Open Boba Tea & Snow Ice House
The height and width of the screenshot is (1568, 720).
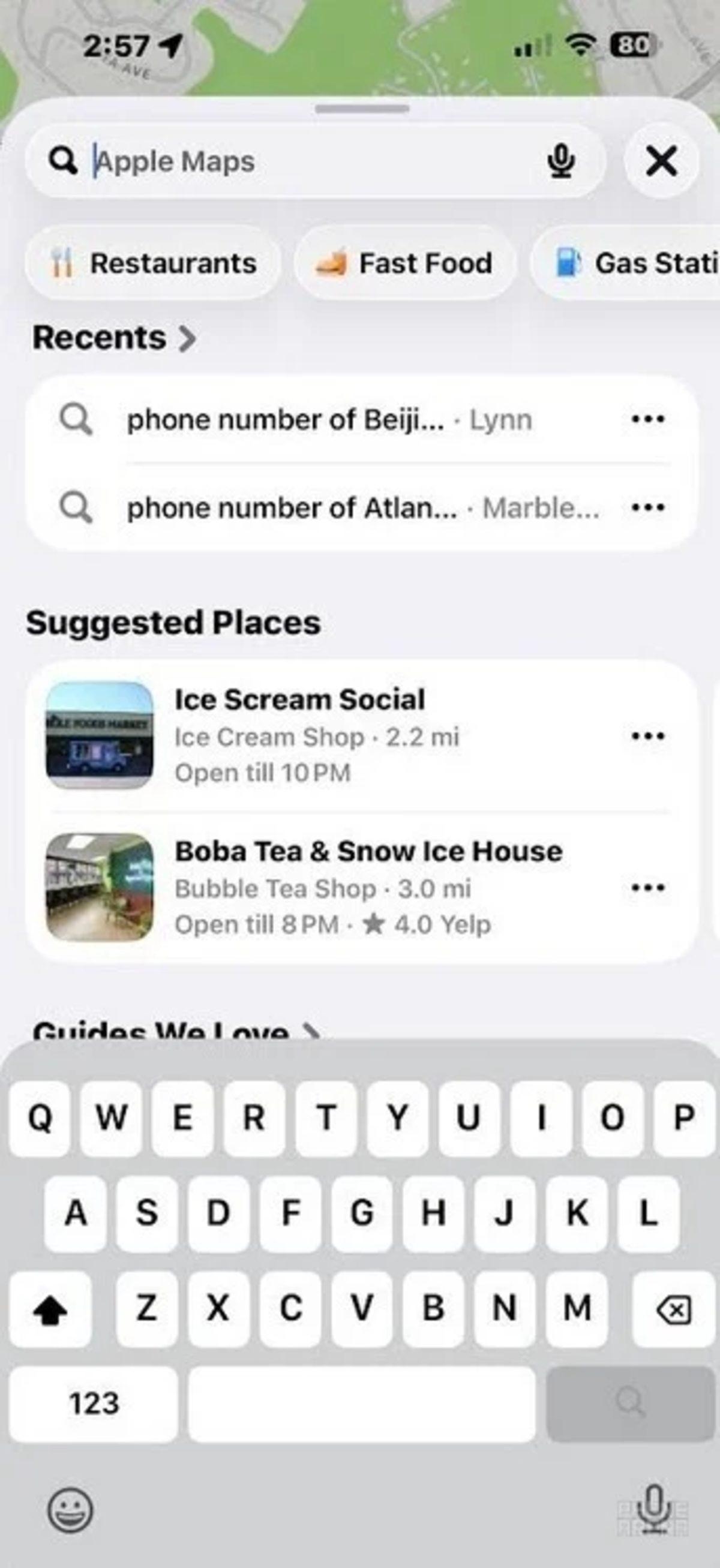[329, 887]
